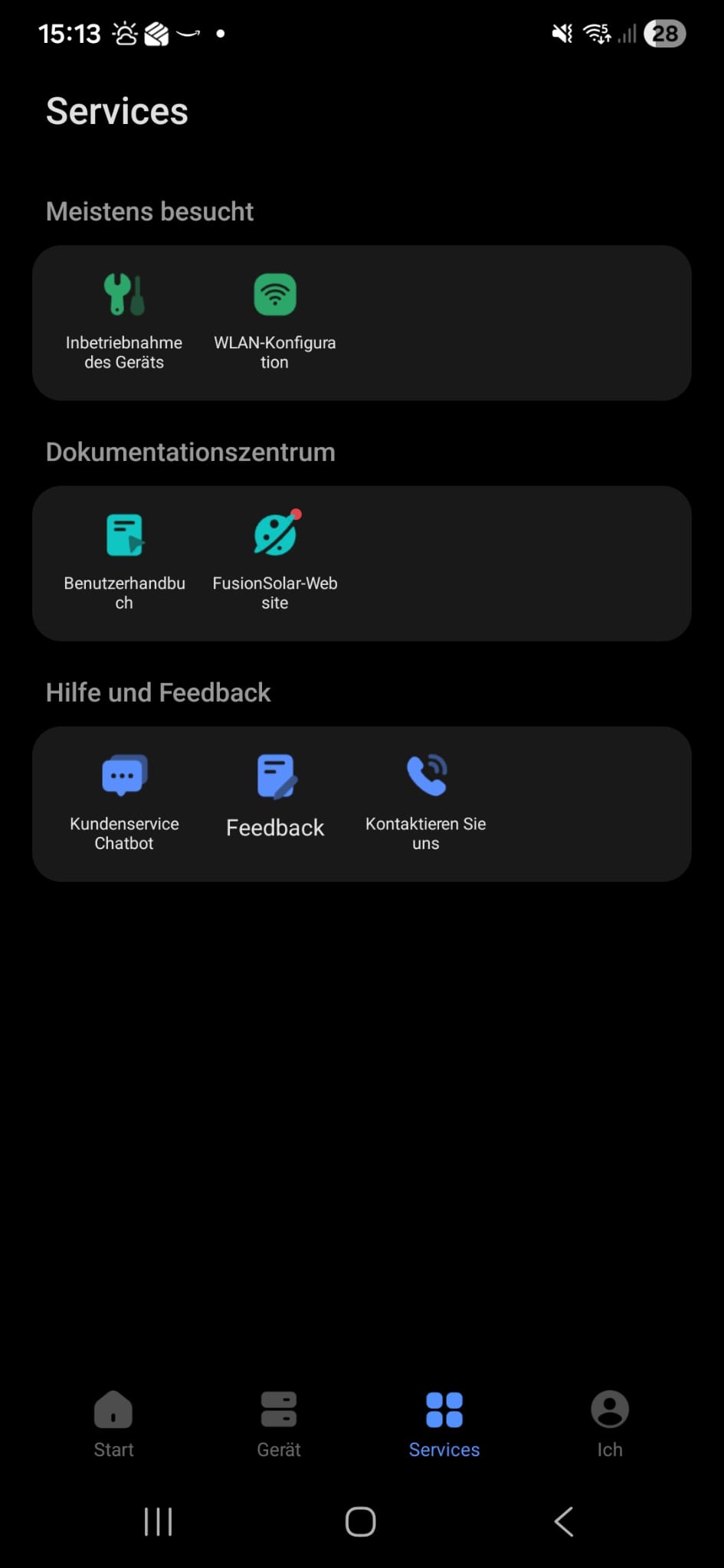
Task: Return to the phone's home screen
Action: [x=360, y=1521]
